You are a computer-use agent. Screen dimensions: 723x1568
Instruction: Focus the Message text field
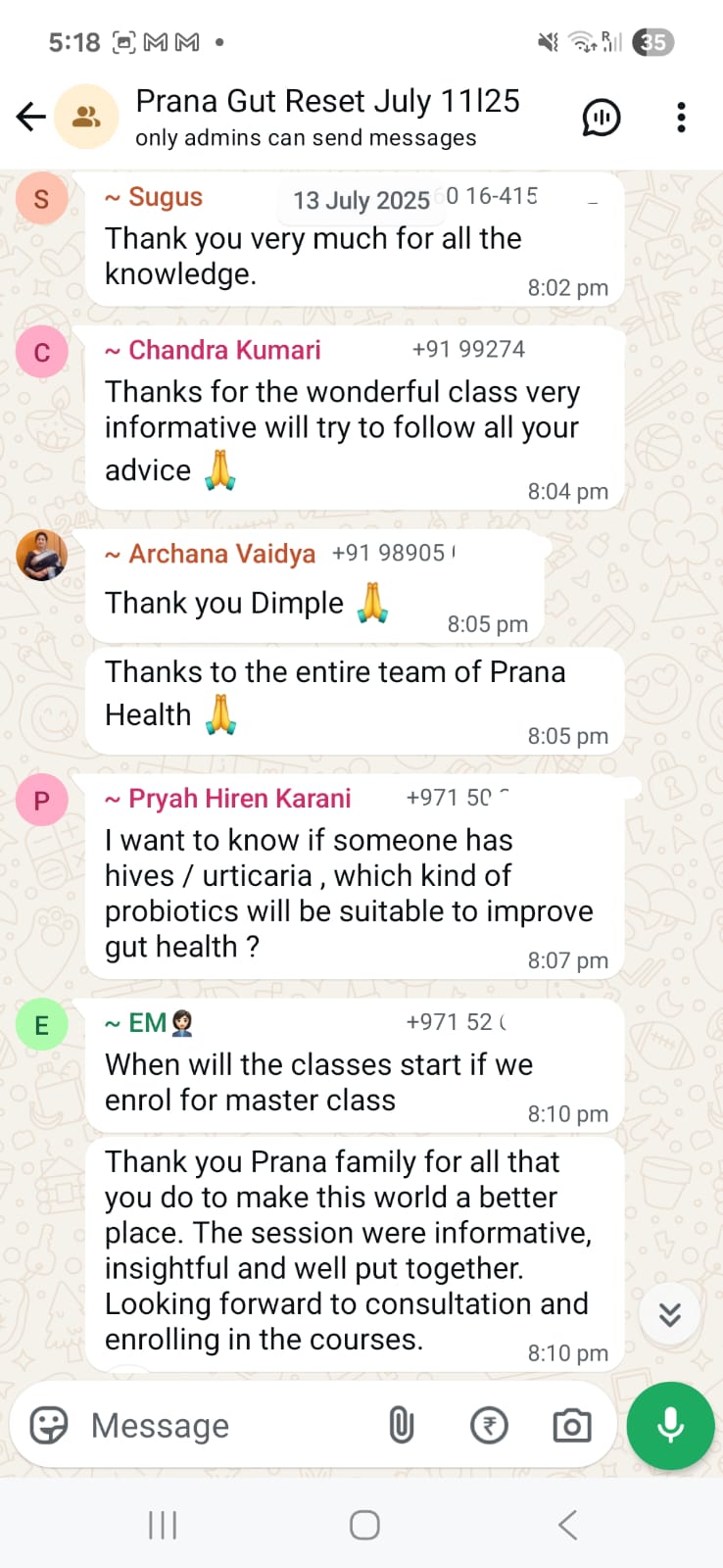point(225,1426)
